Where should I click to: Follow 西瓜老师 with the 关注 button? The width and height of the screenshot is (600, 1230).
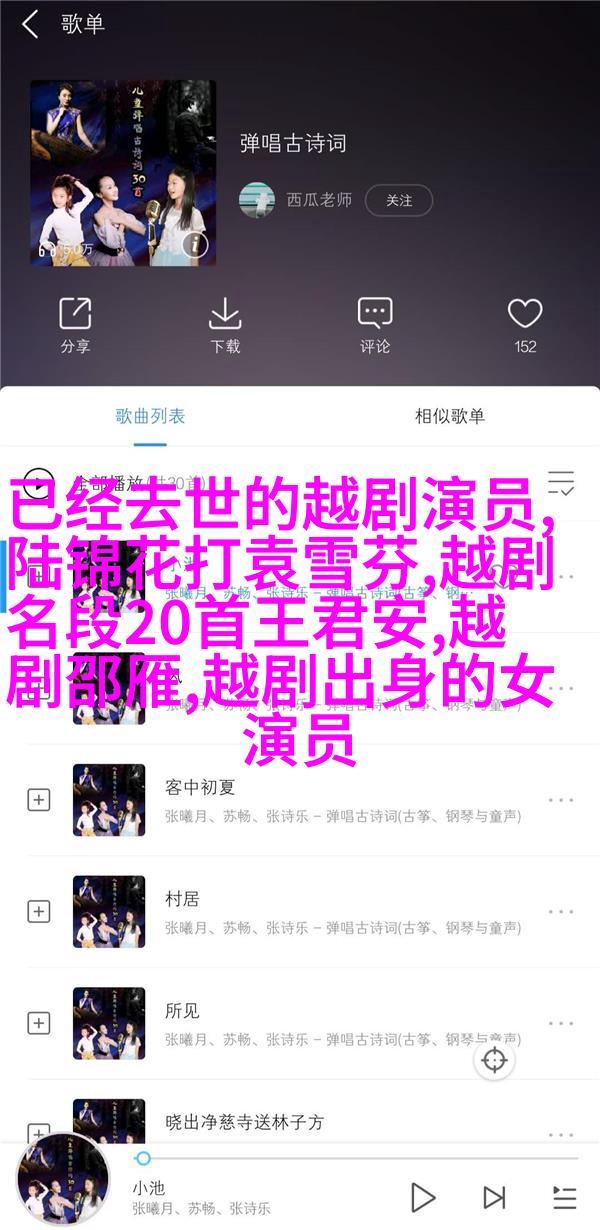(398, 200)
